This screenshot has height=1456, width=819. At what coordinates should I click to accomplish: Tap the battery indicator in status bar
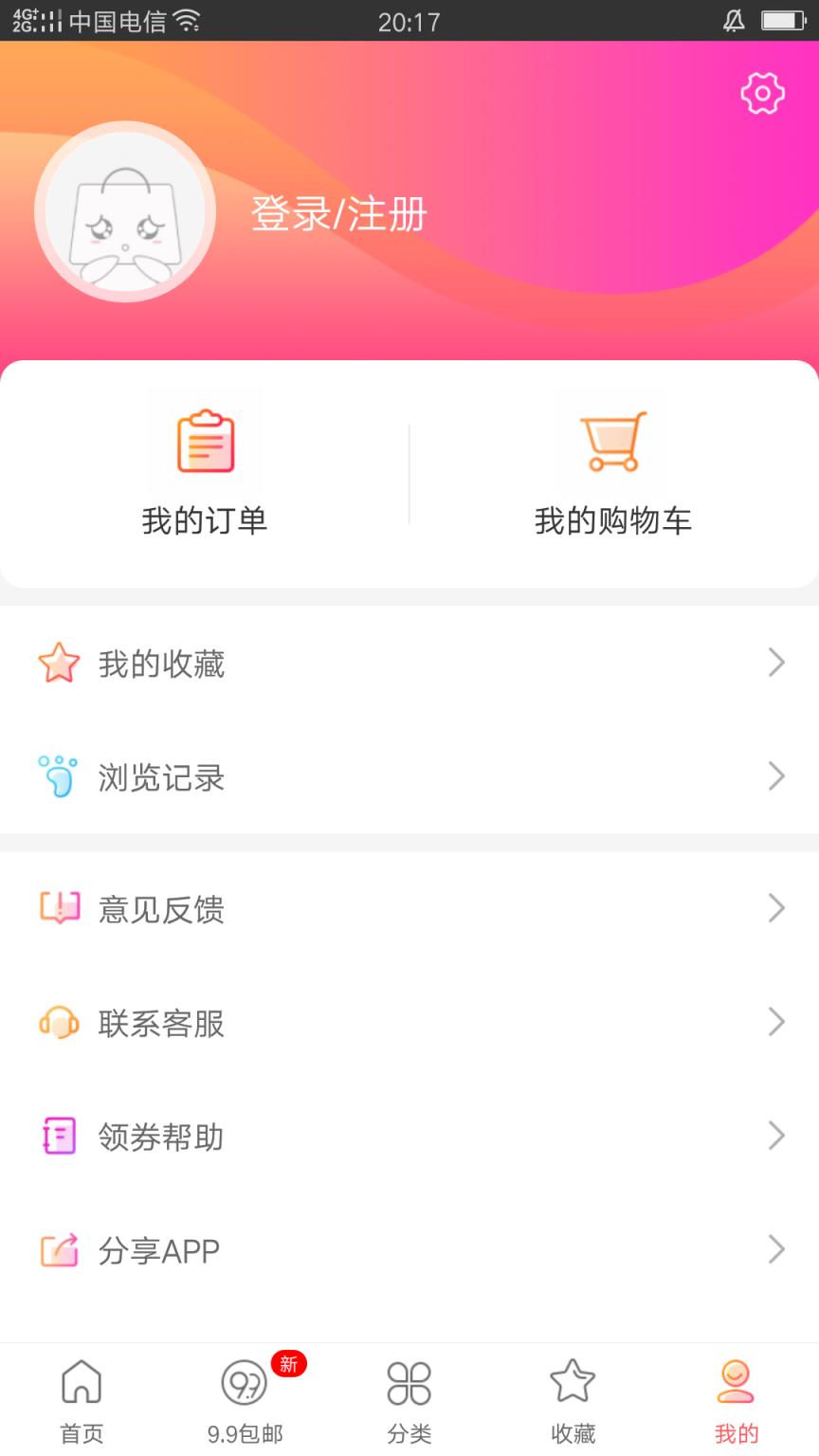[x=783, y=21]
